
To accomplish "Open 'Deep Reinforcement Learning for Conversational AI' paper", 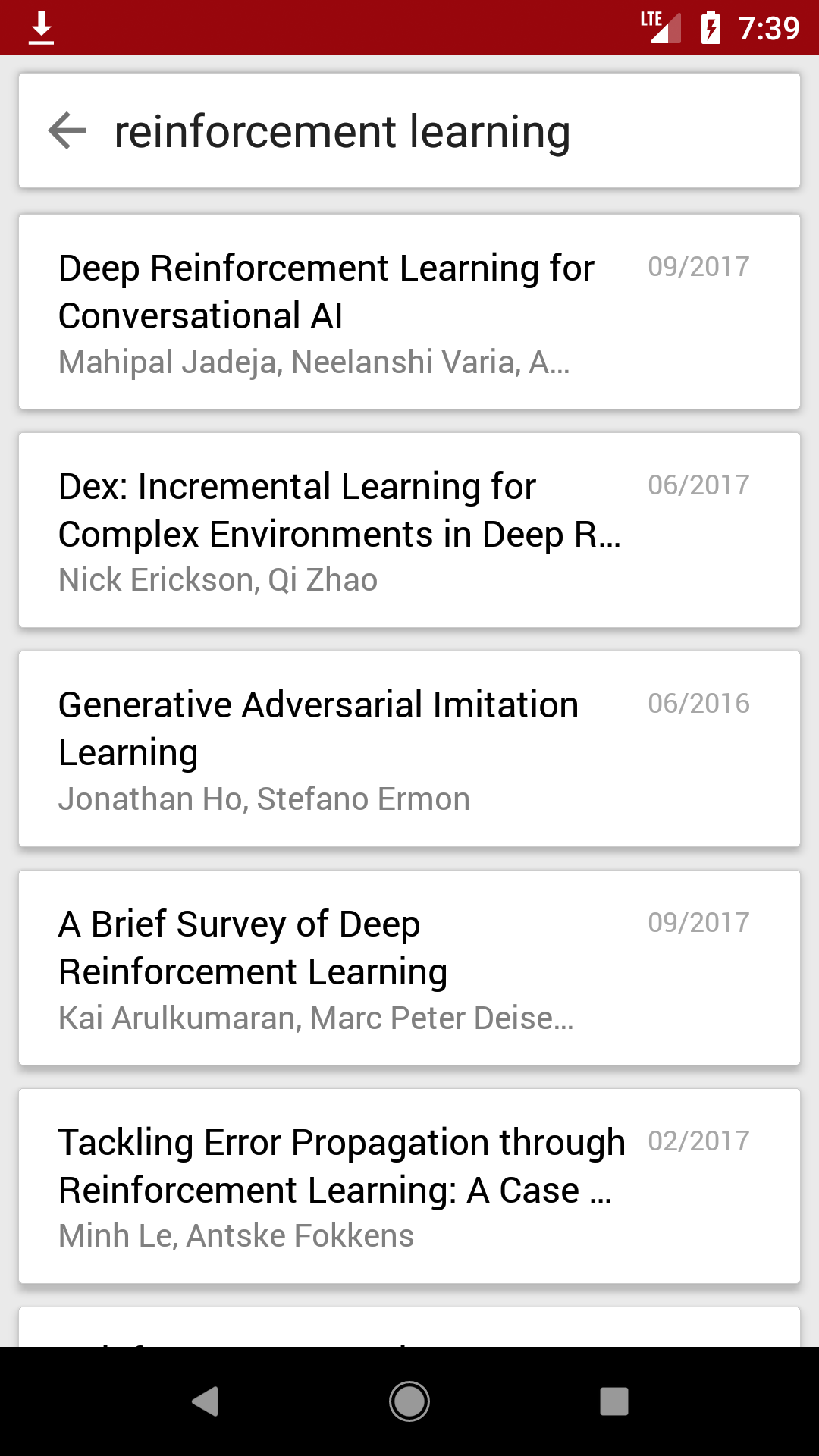I will [x=409, y=312].
